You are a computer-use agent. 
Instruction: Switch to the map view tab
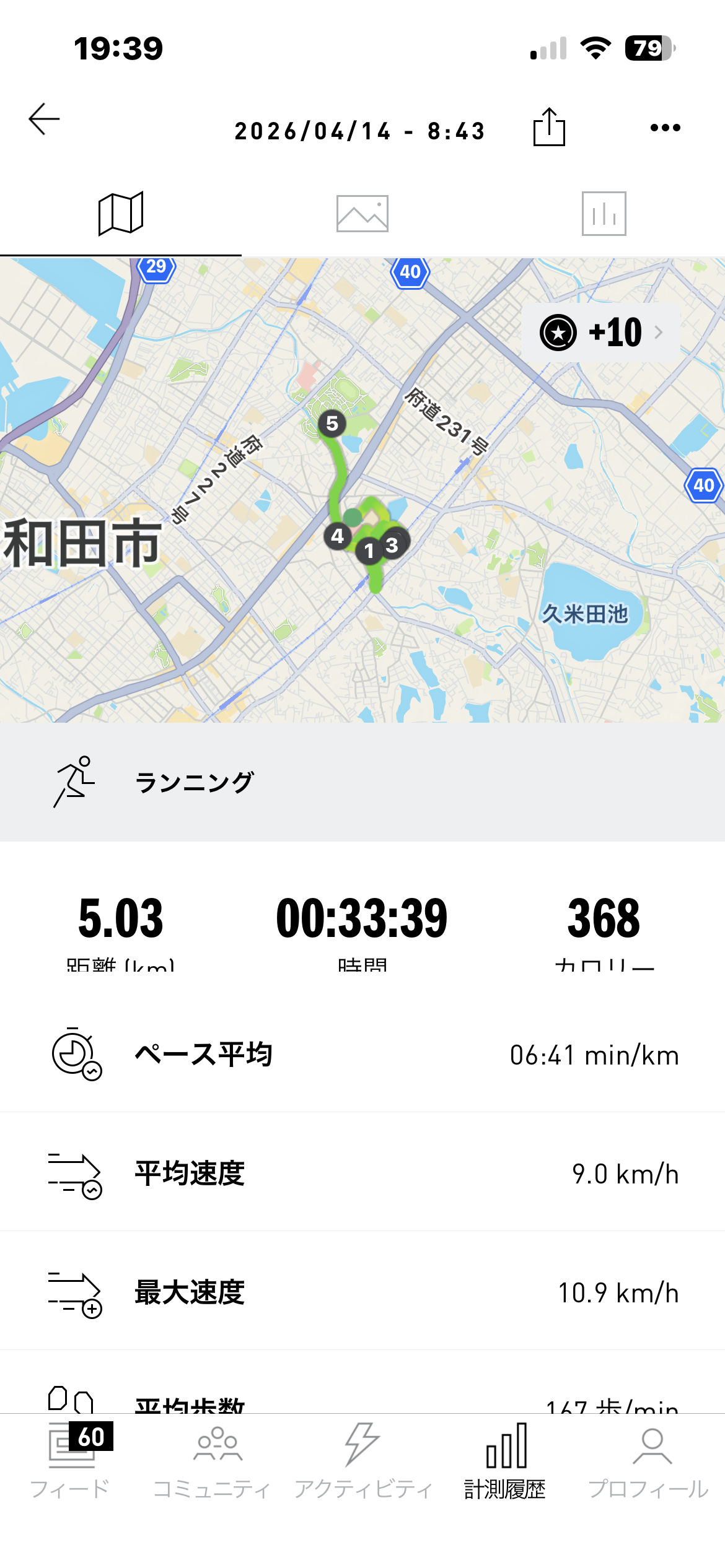click(x=121, y=214)
